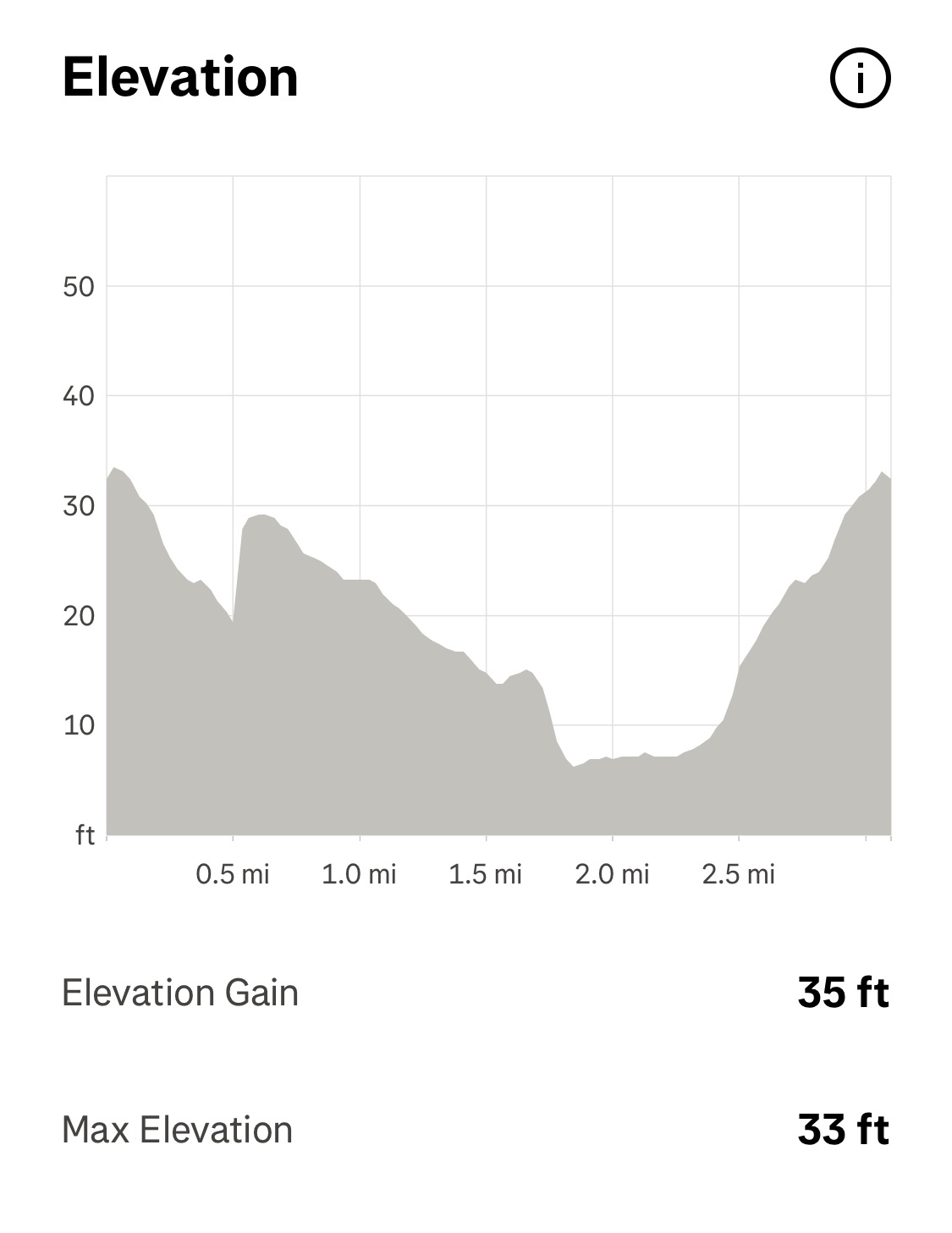Open the elevation info icon
Viewport: 952px width, 1233px height.
click(x=860, y=79)
